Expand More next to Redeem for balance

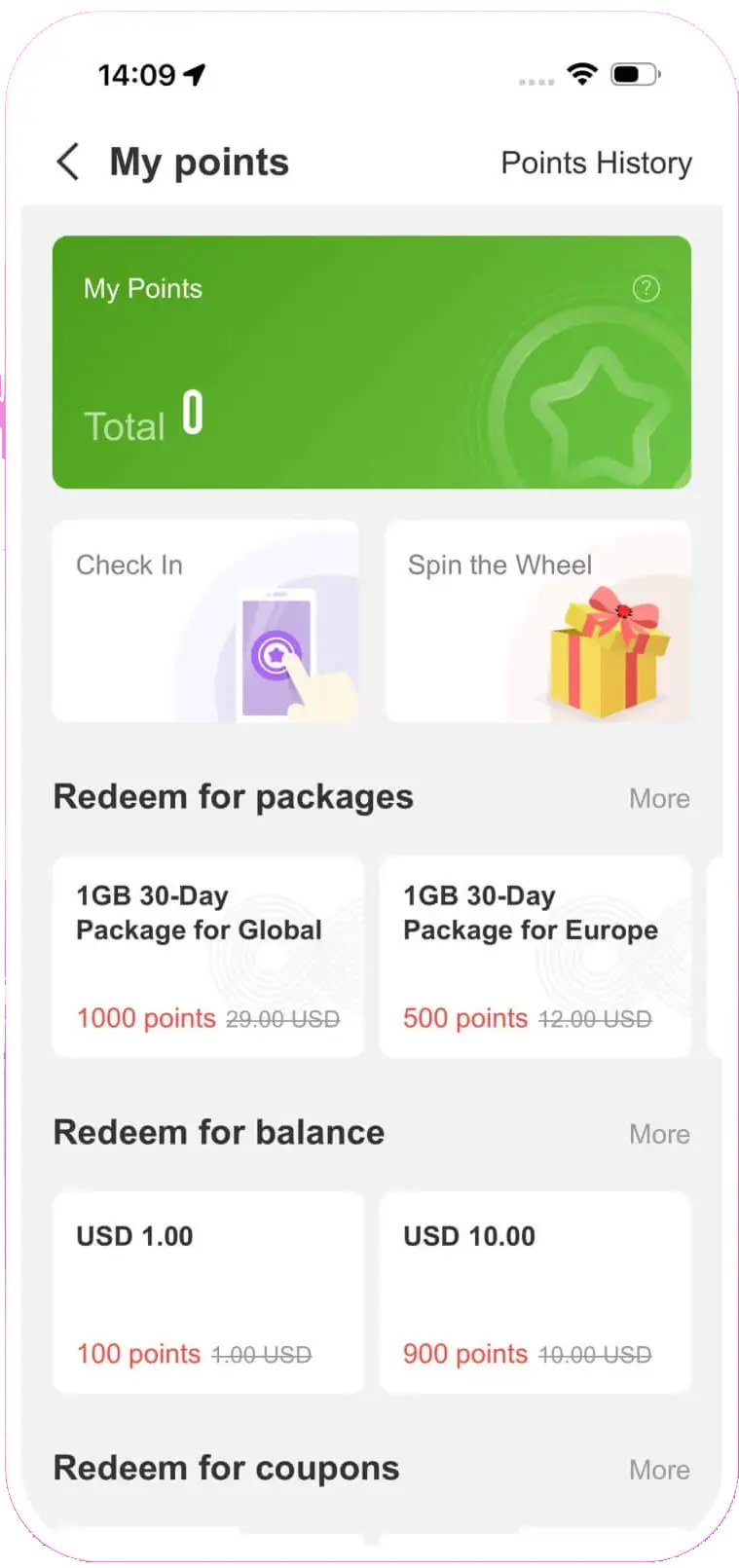[x=659, y=1133]
